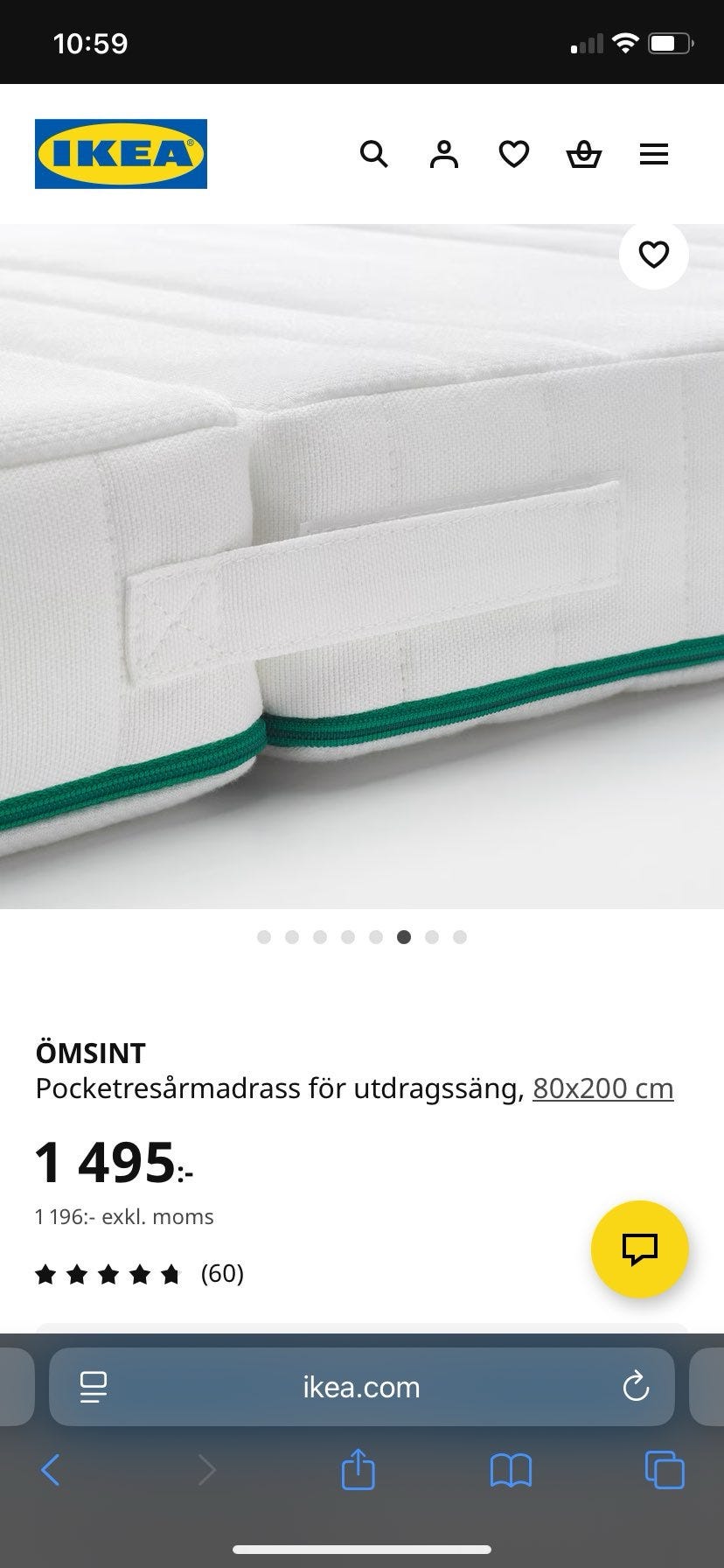Open the search on the IKEA site
Image resolution: width=724 pixels, height=1568 pixels.
click(x=374, y=154)
